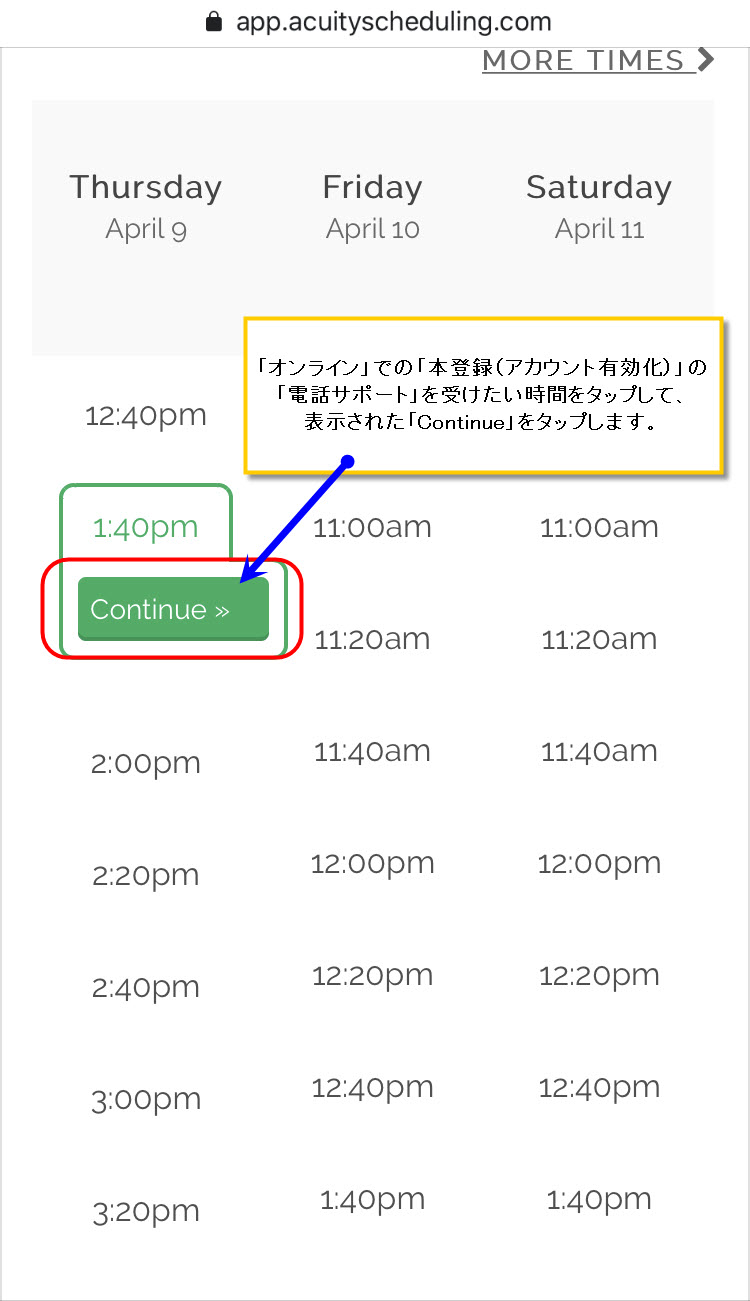Choose Saturday 11:40am time slot
The image size is (750, 1301).
[x=599, y=752]
